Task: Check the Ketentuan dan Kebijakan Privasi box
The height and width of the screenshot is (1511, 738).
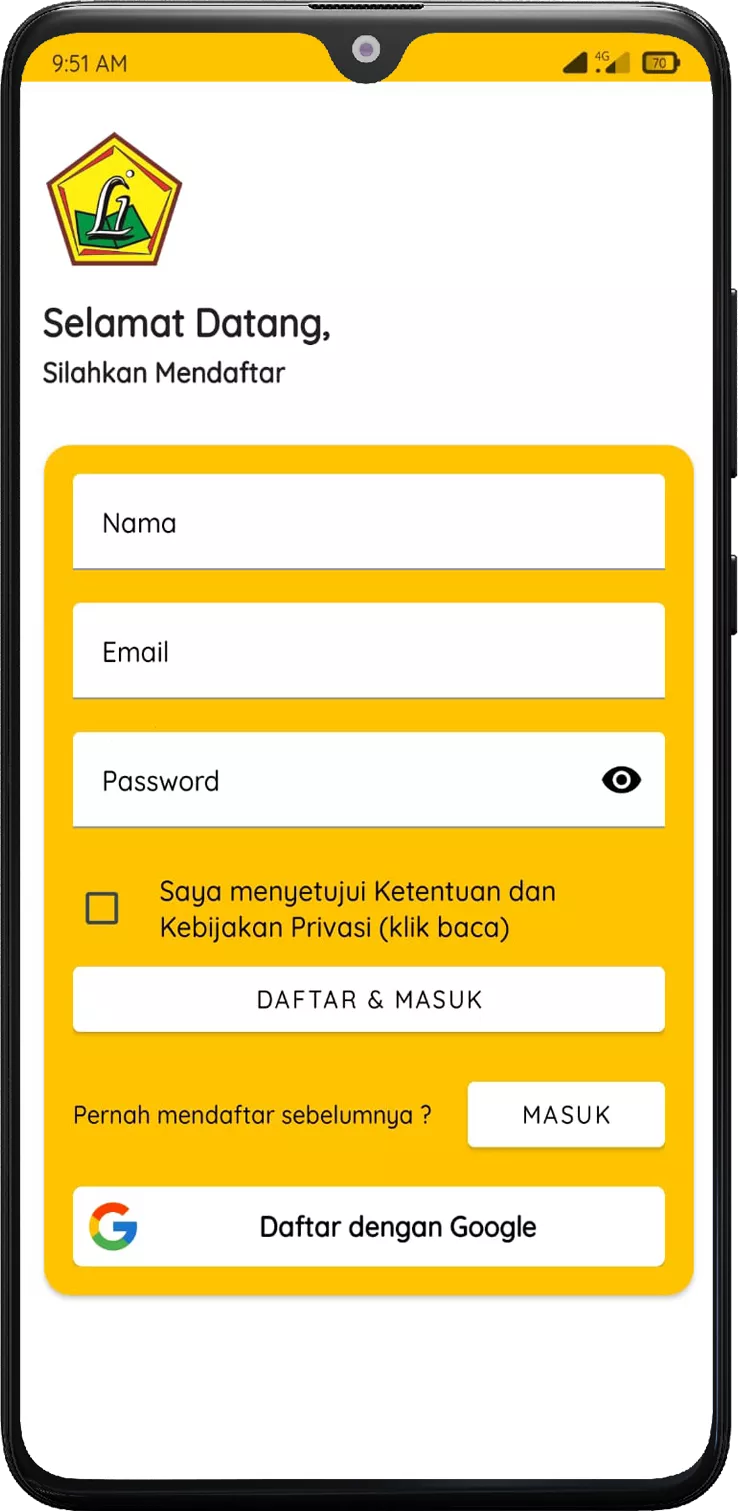Action: pyautogui.click(x=102, y=909)
